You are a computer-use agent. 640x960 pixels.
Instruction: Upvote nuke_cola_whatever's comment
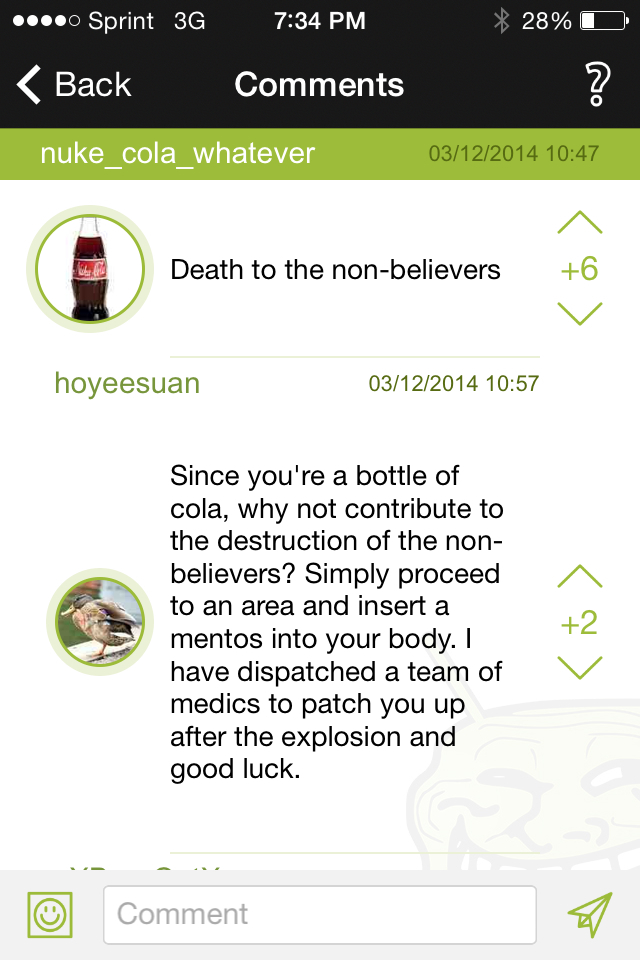point(580,223)
